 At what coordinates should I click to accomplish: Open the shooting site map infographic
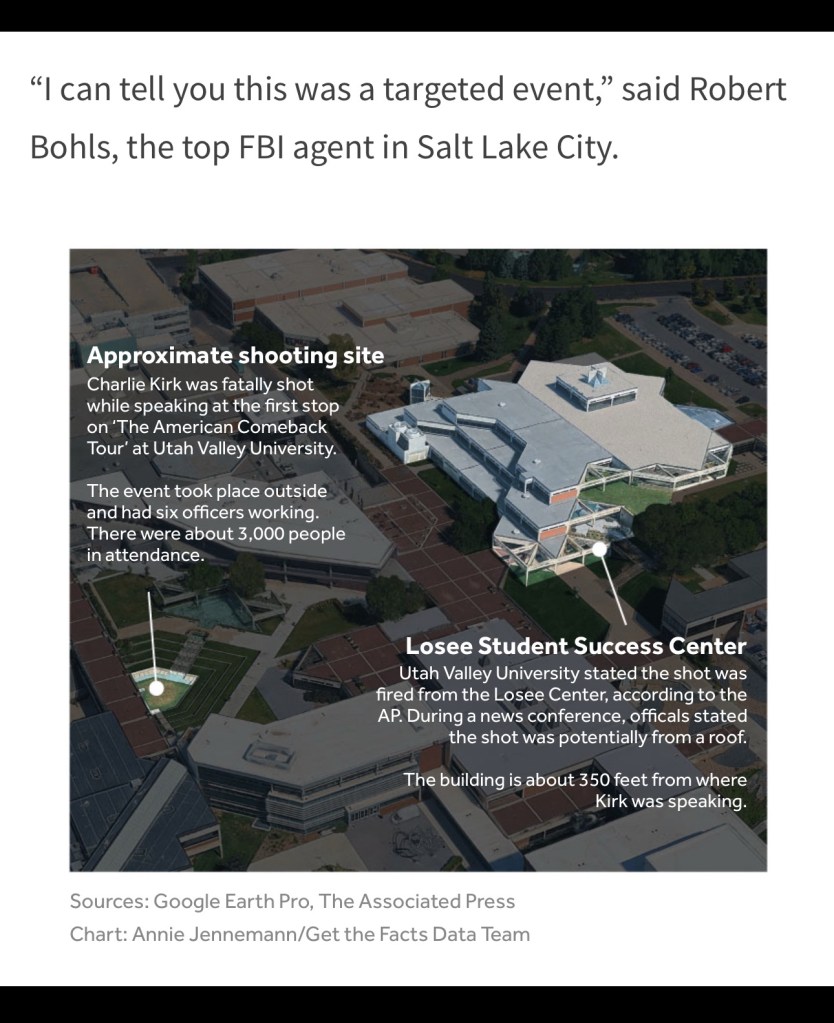[417, 560]
